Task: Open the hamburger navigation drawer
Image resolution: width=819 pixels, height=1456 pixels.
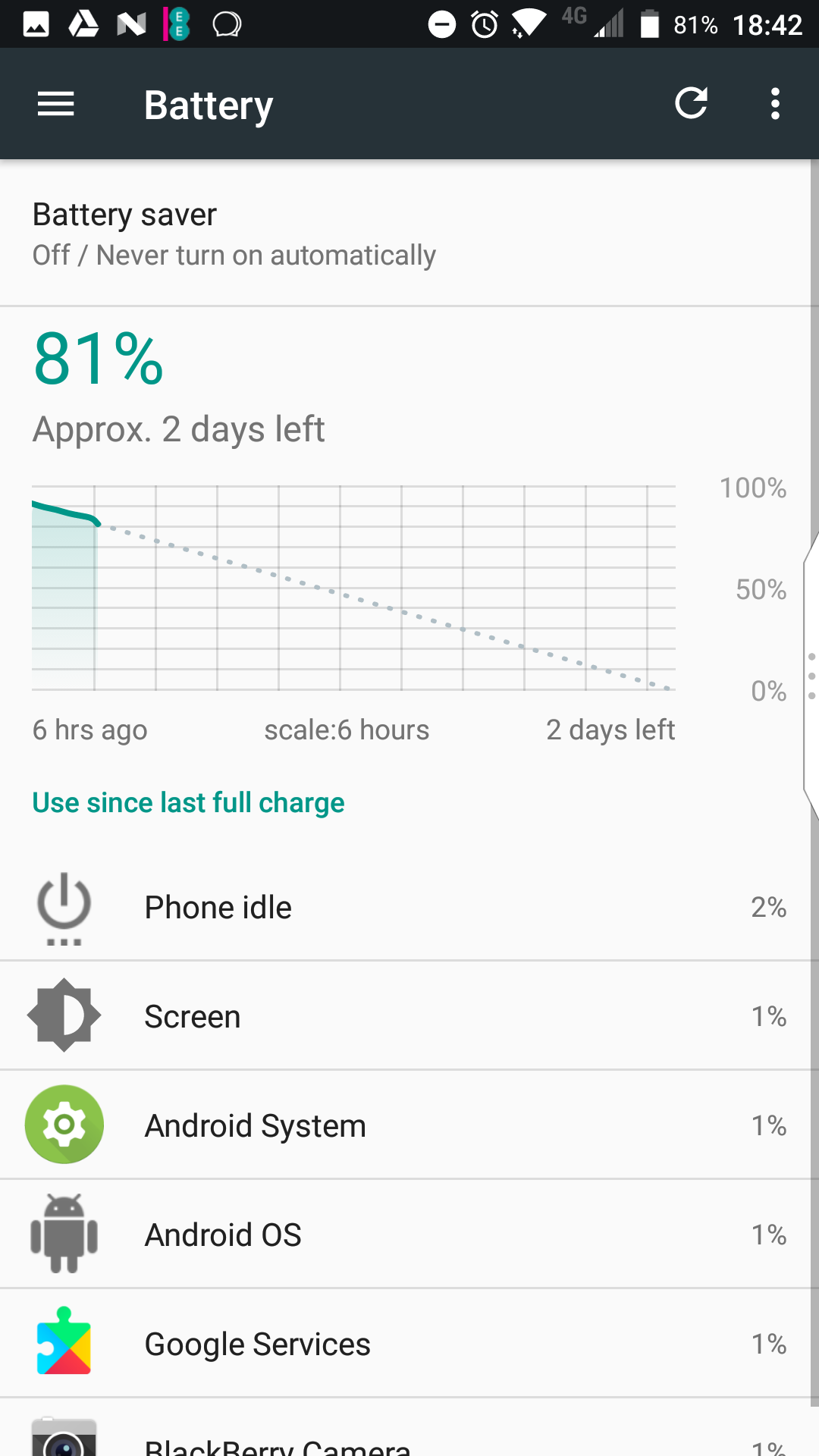Action: tap(56, 104)
